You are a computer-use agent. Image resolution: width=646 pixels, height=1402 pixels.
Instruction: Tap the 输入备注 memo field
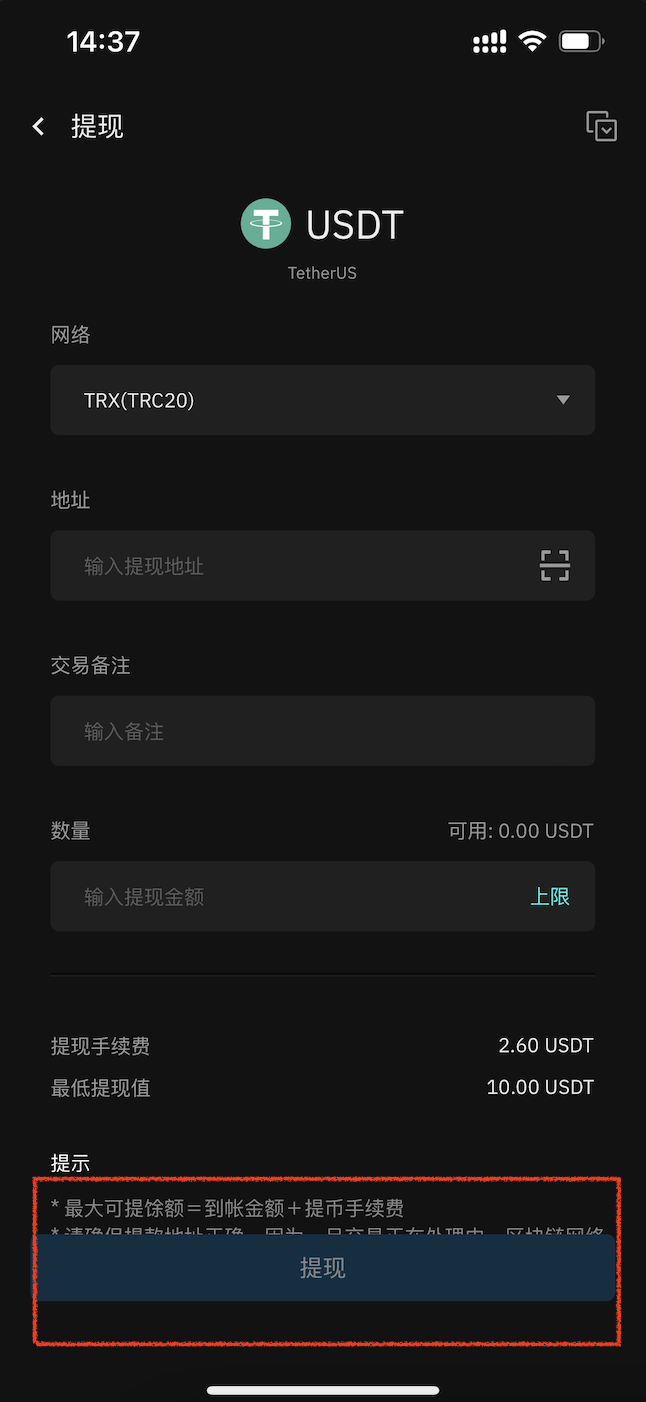click(x=322, y=732)
